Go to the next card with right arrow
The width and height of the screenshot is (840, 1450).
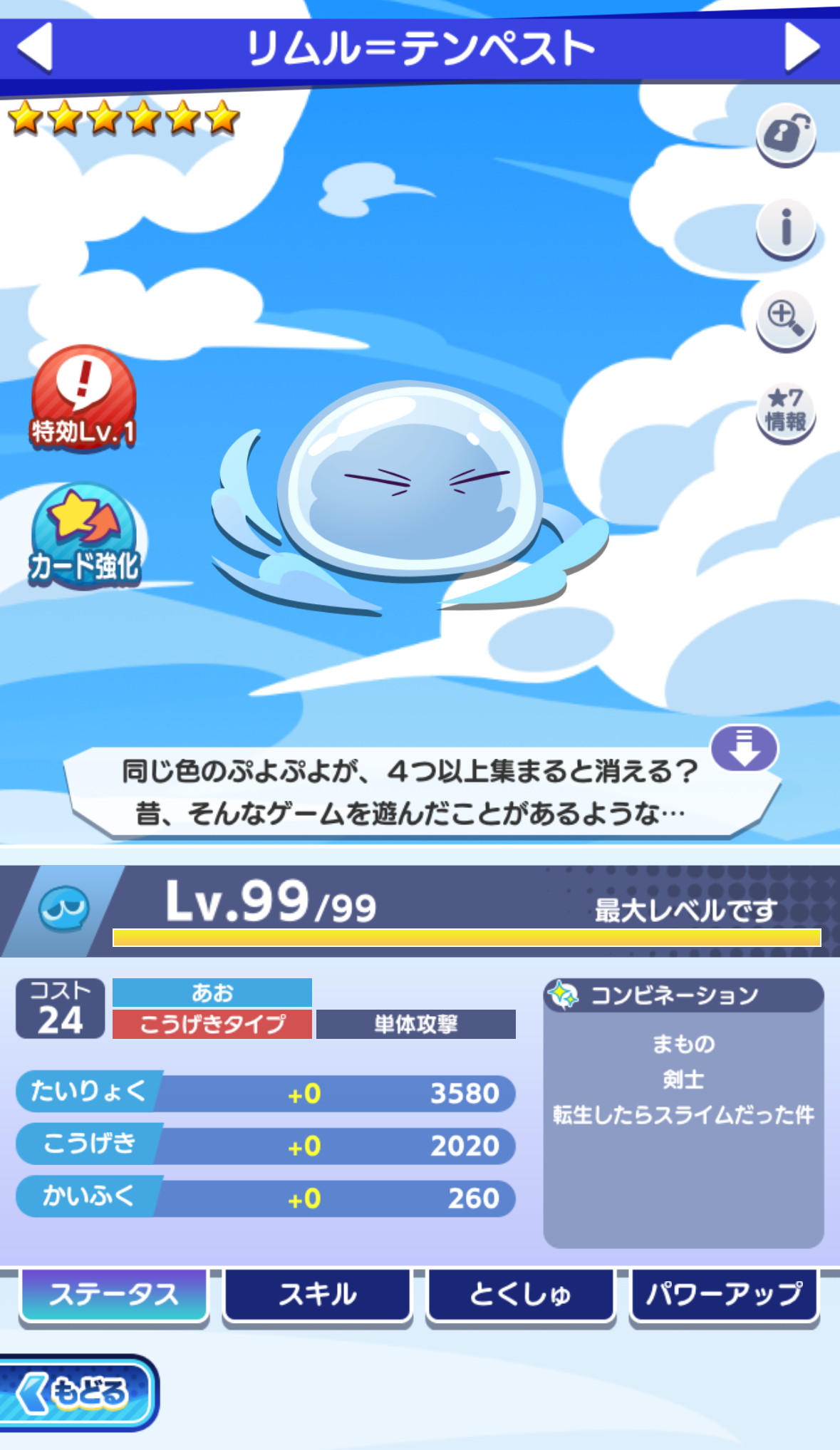pyautogui.click(x=803, y=47)
